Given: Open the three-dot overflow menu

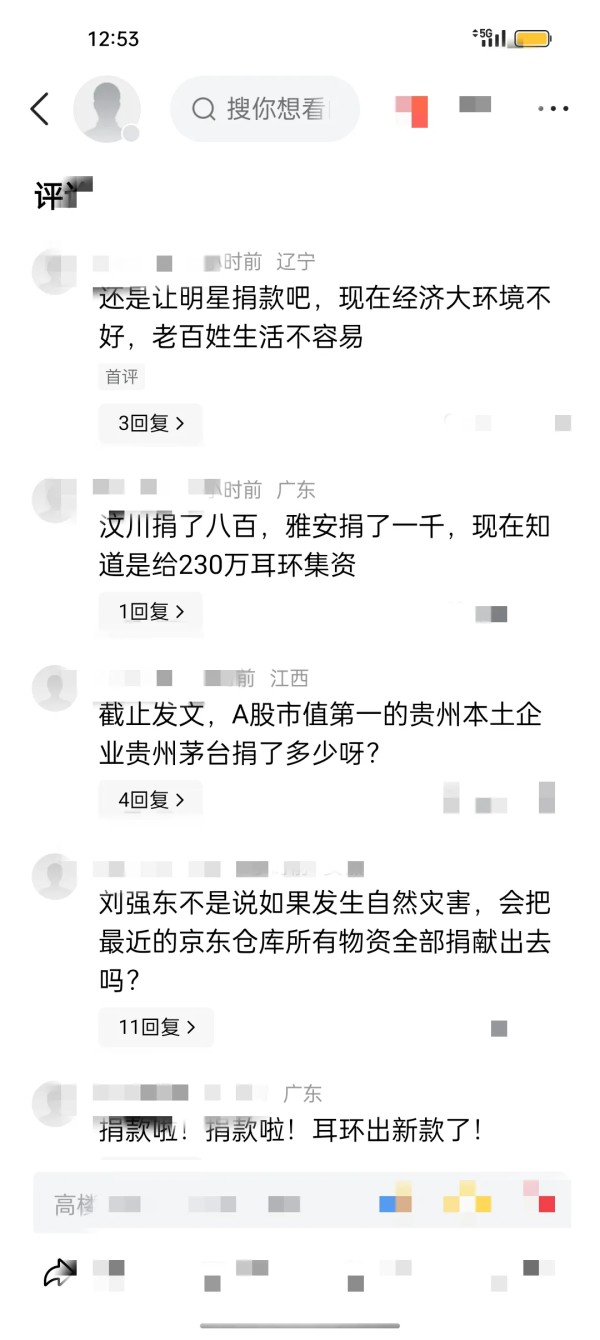Looking at the screenshot, I should point(552,109).
